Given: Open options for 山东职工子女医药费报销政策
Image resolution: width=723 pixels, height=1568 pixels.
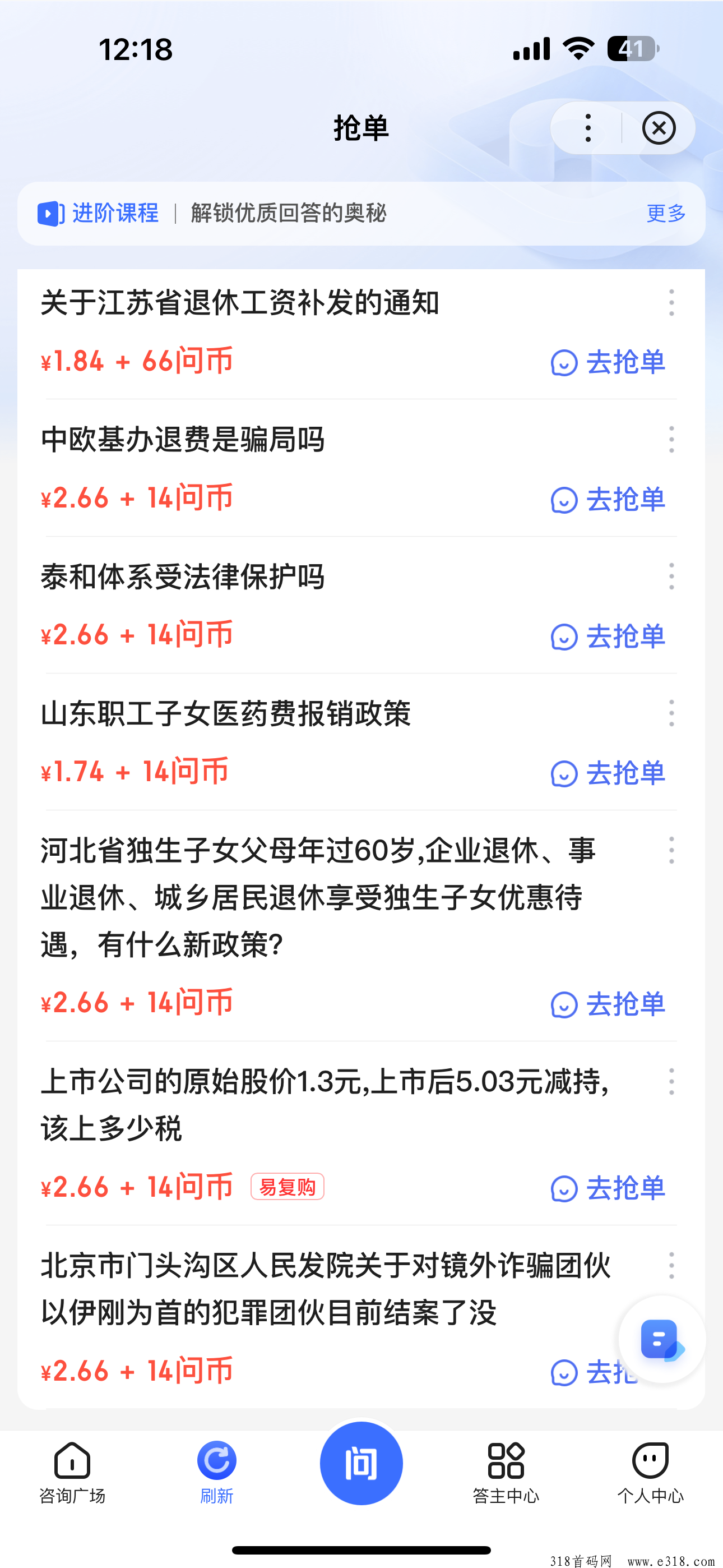Looking at the screenshot, I should pos(671,713).
